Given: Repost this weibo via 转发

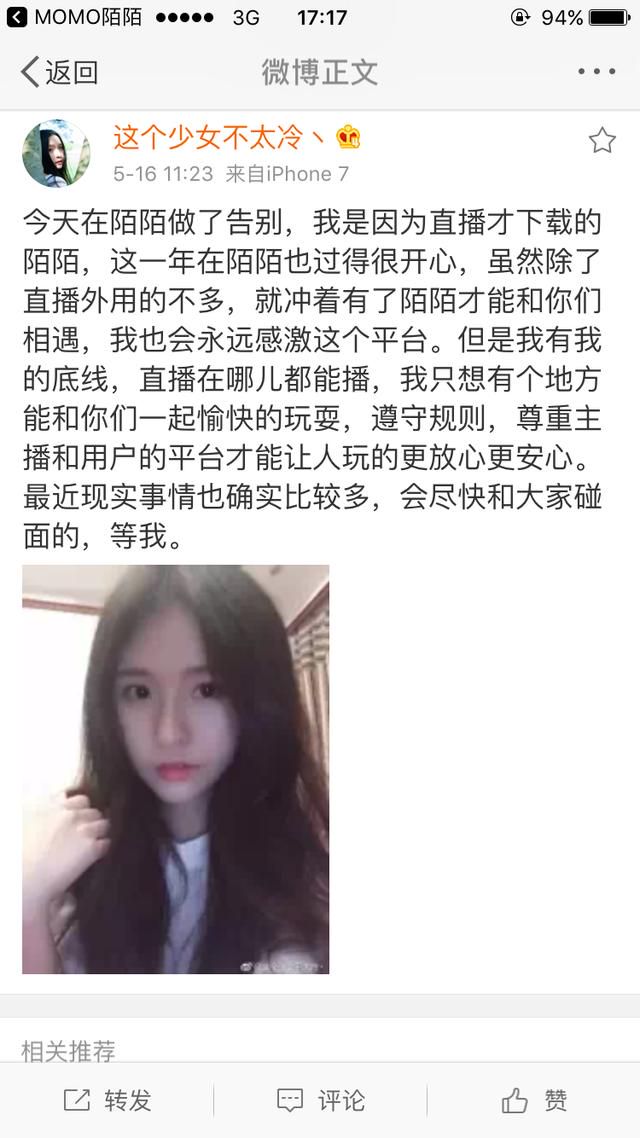Looking at the screenshot, I should 107,1100.
